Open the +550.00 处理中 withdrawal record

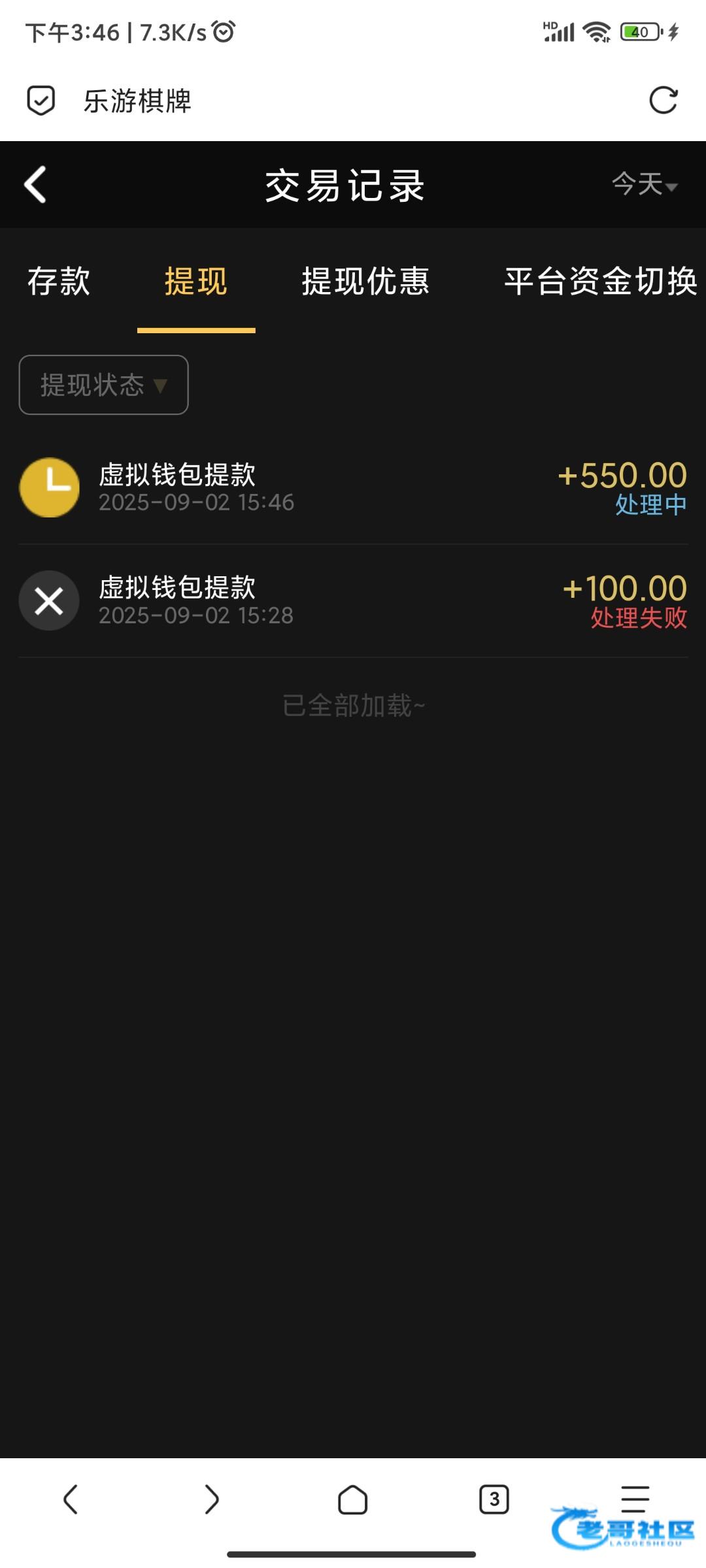coord(353,488)
